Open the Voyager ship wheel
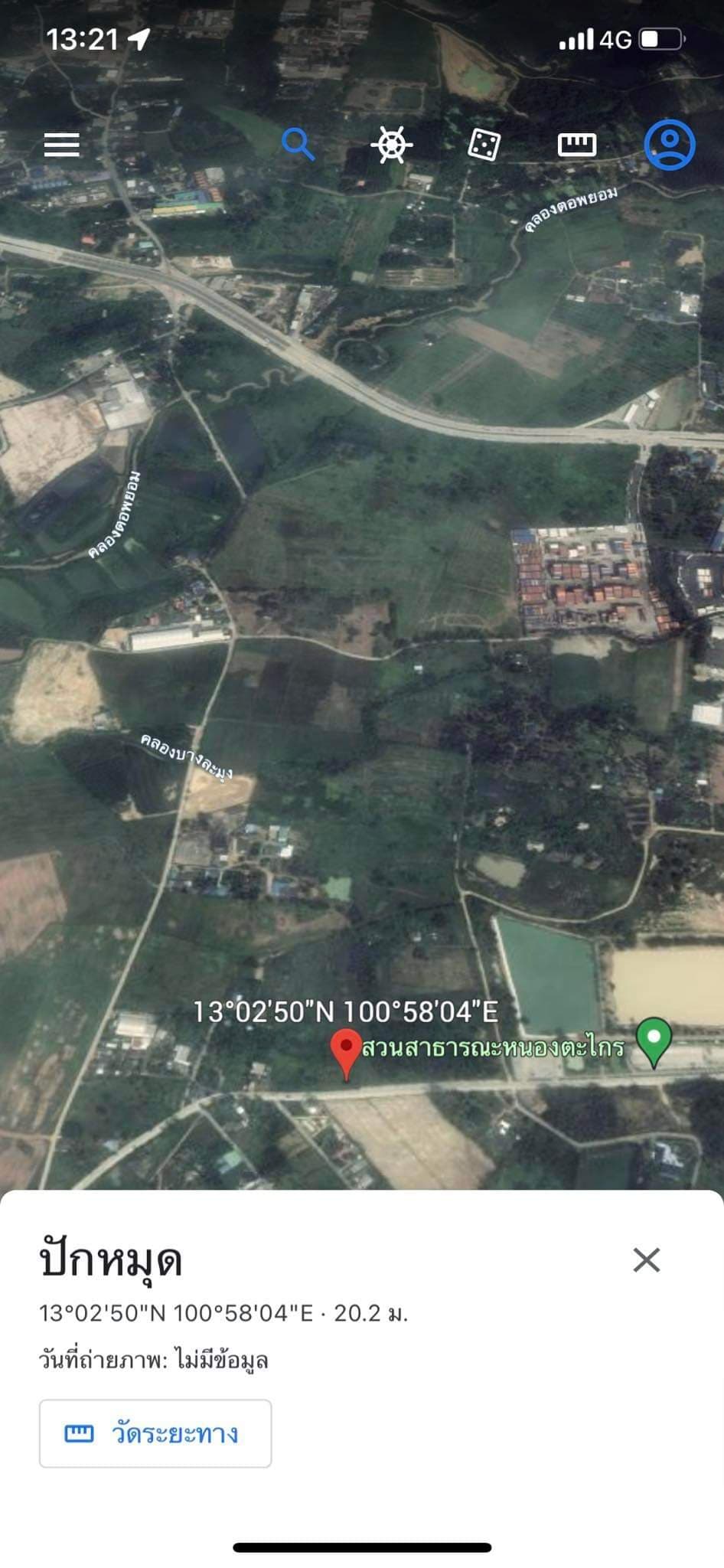 pyautogui.click(x=391, y=145)
